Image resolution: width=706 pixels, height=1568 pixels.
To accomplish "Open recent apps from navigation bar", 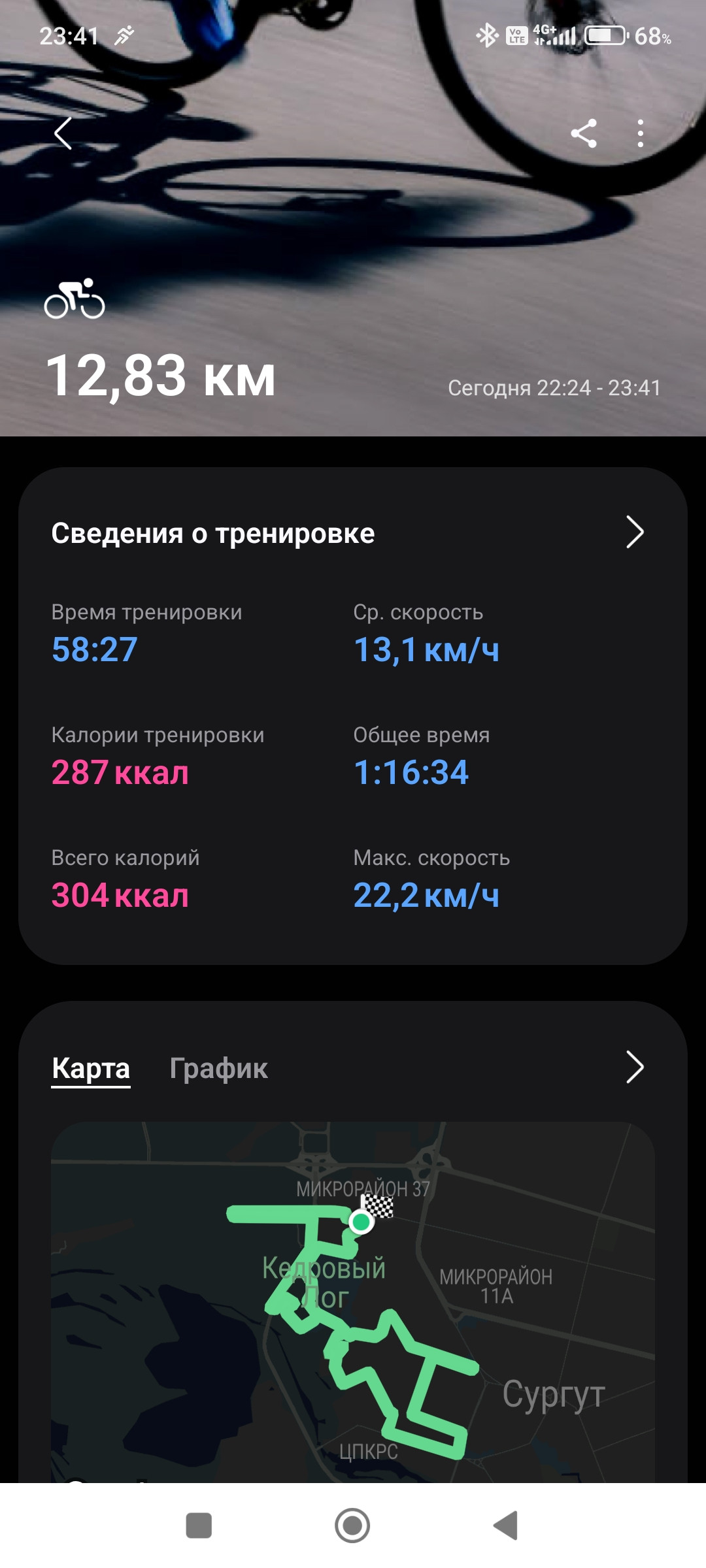I will 199,1526.
